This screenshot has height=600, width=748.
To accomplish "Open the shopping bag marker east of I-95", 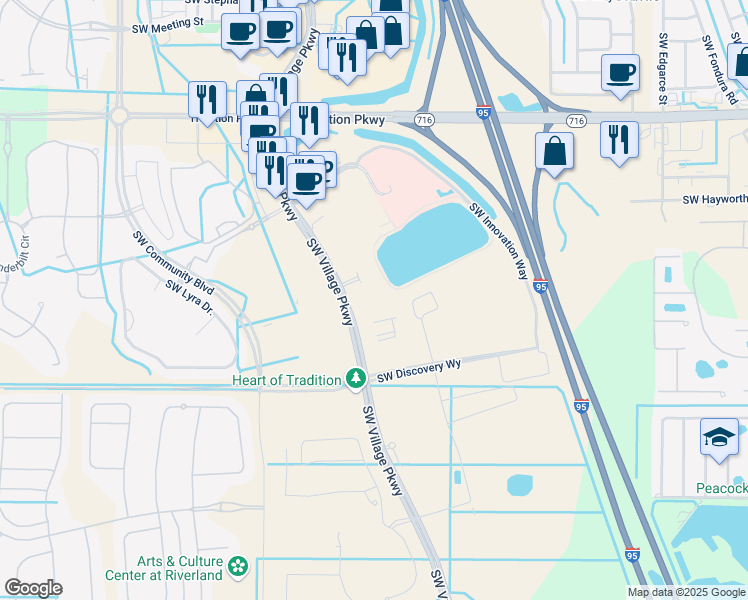I will pyautogui.click(x=554, y=152).
